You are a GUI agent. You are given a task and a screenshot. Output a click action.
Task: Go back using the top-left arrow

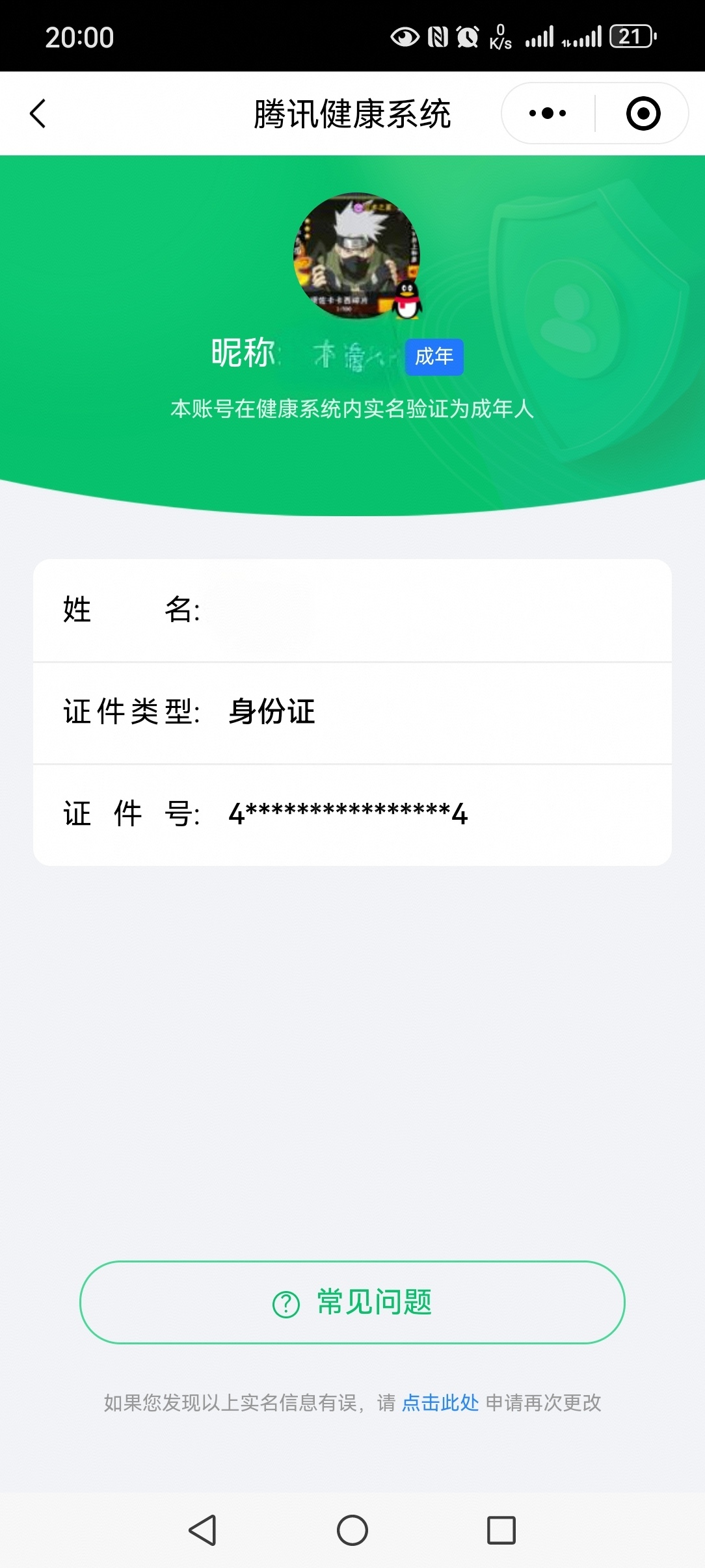pos(38,114)
